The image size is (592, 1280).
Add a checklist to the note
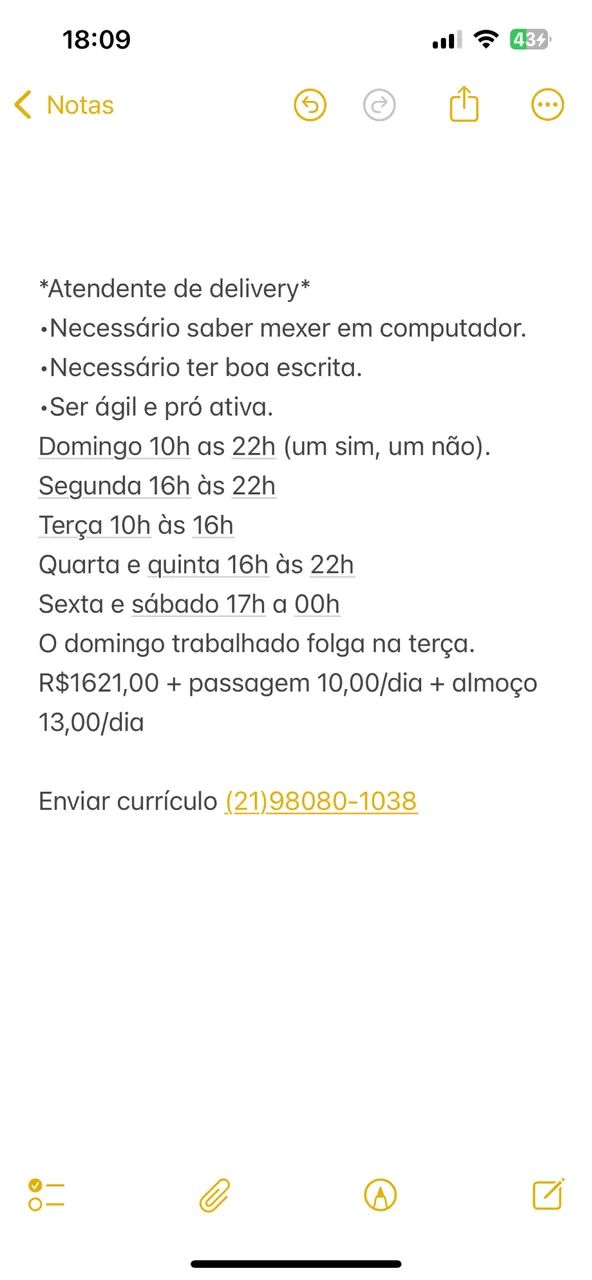(46, 1194)
